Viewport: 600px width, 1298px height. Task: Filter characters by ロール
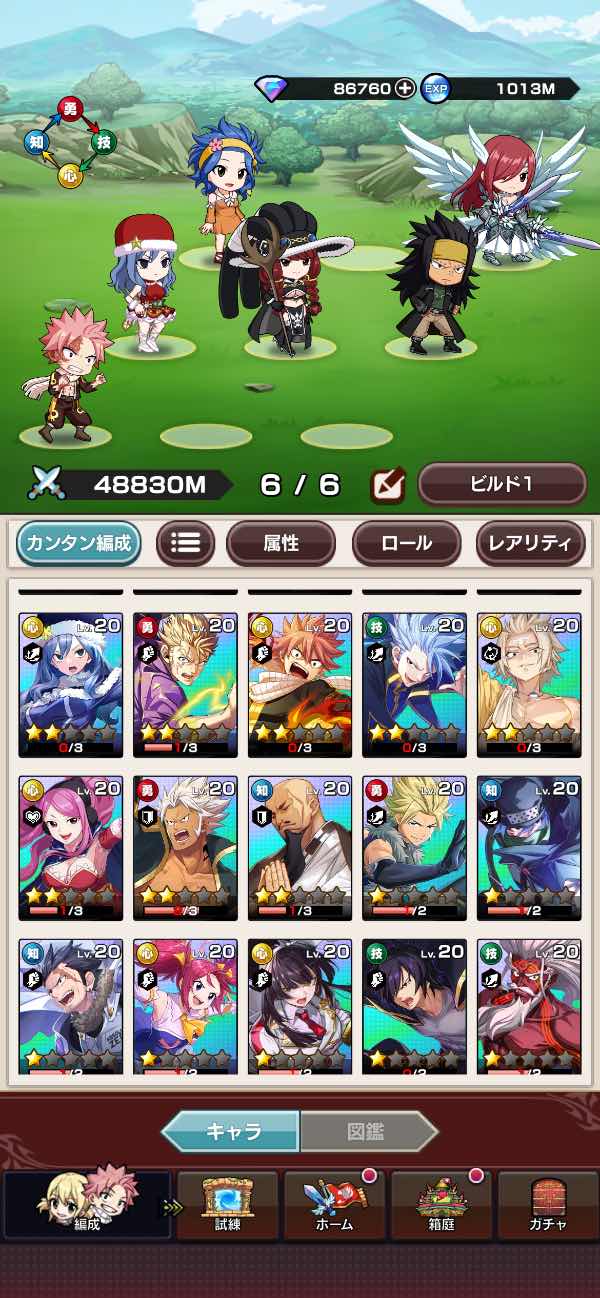click(x=406, y=543)
